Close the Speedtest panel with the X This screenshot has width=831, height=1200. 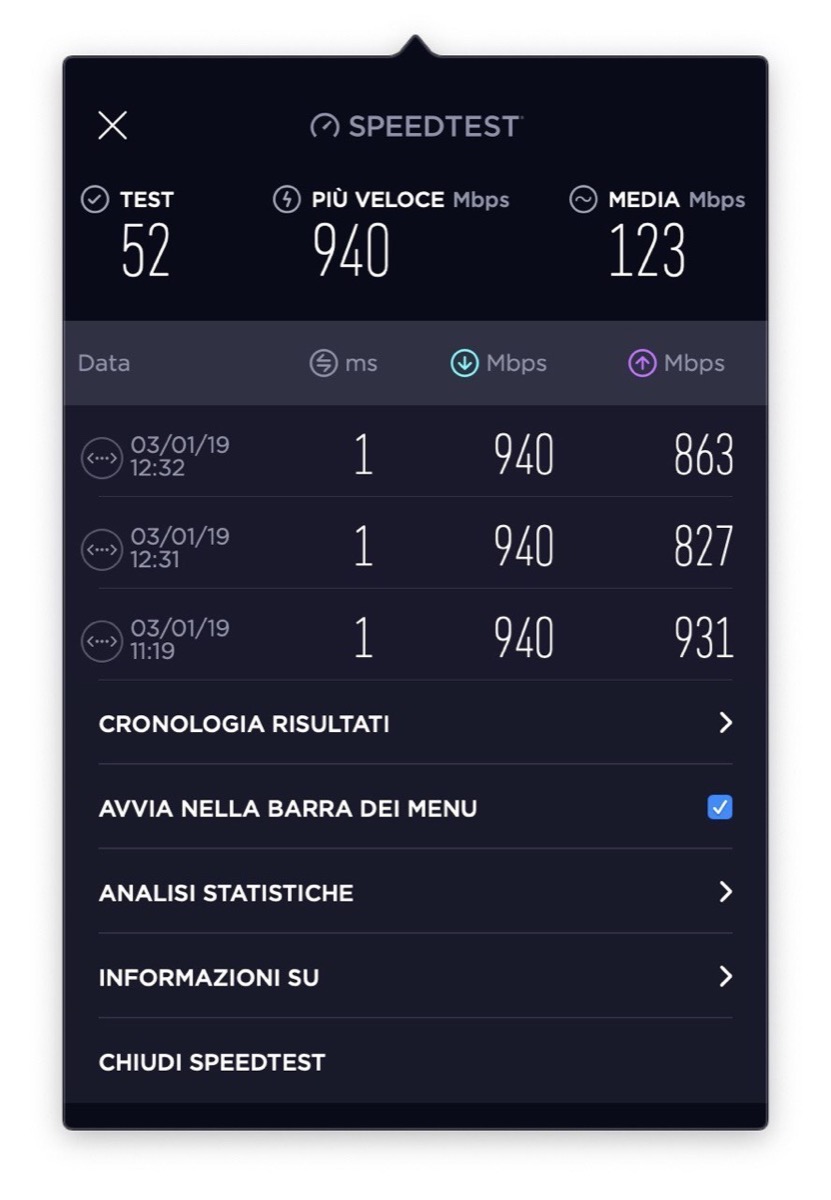(x=112, y=125)
